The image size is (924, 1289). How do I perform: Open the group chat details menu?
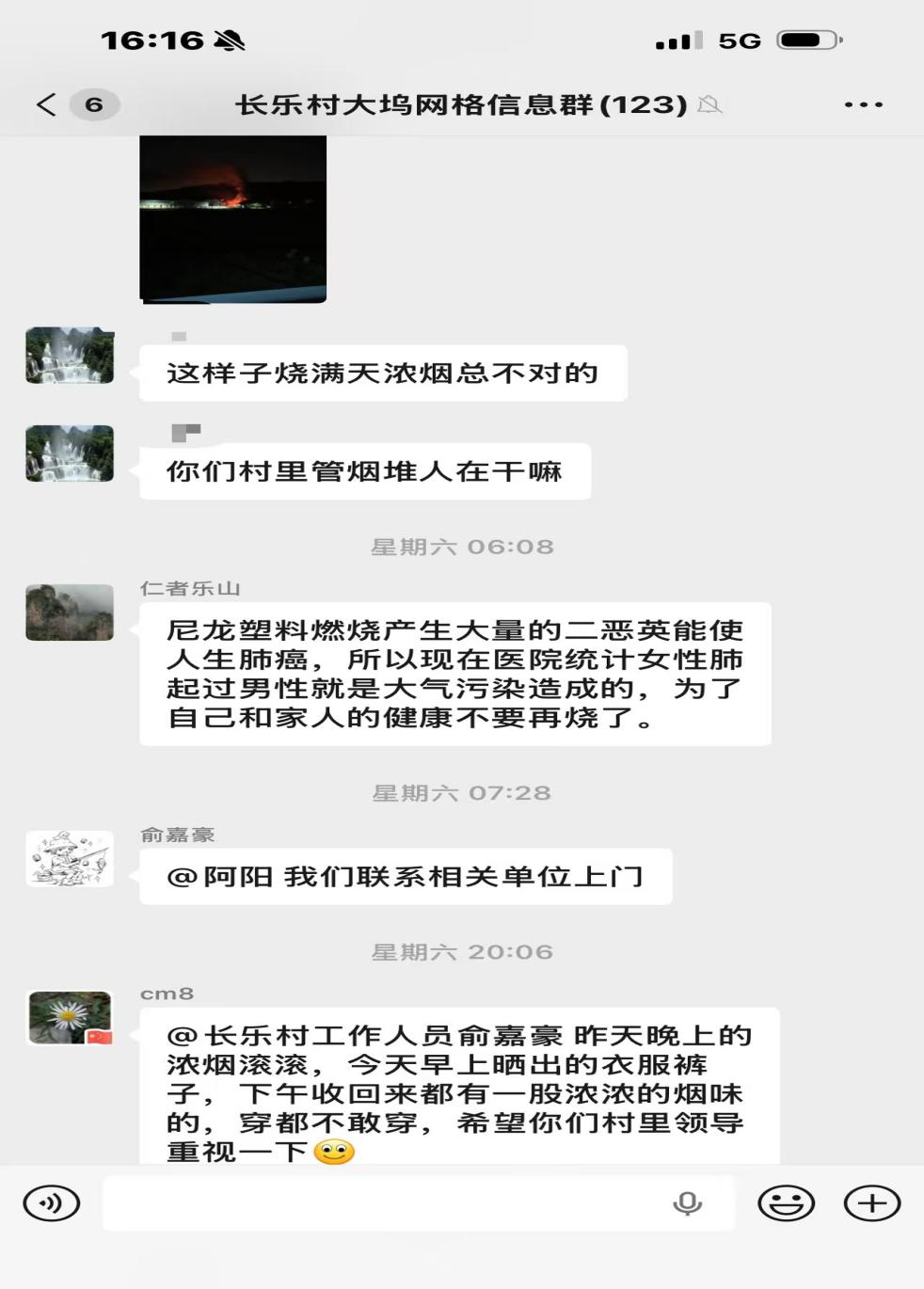(x=863, y=104)
